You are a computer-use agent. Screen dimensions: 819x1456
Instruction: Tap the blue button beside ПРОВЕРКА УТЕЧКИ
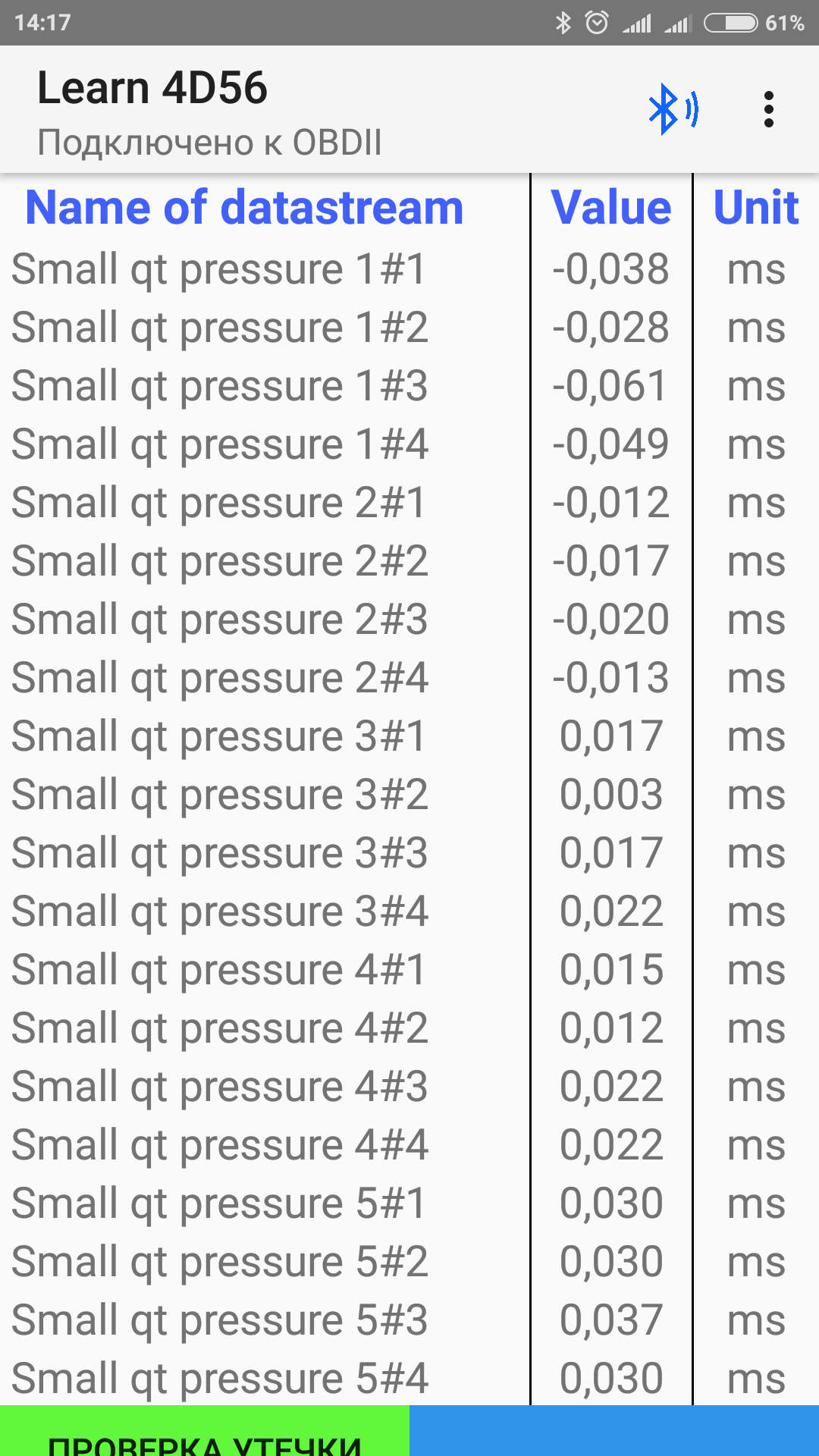[x=614, y=1432]
